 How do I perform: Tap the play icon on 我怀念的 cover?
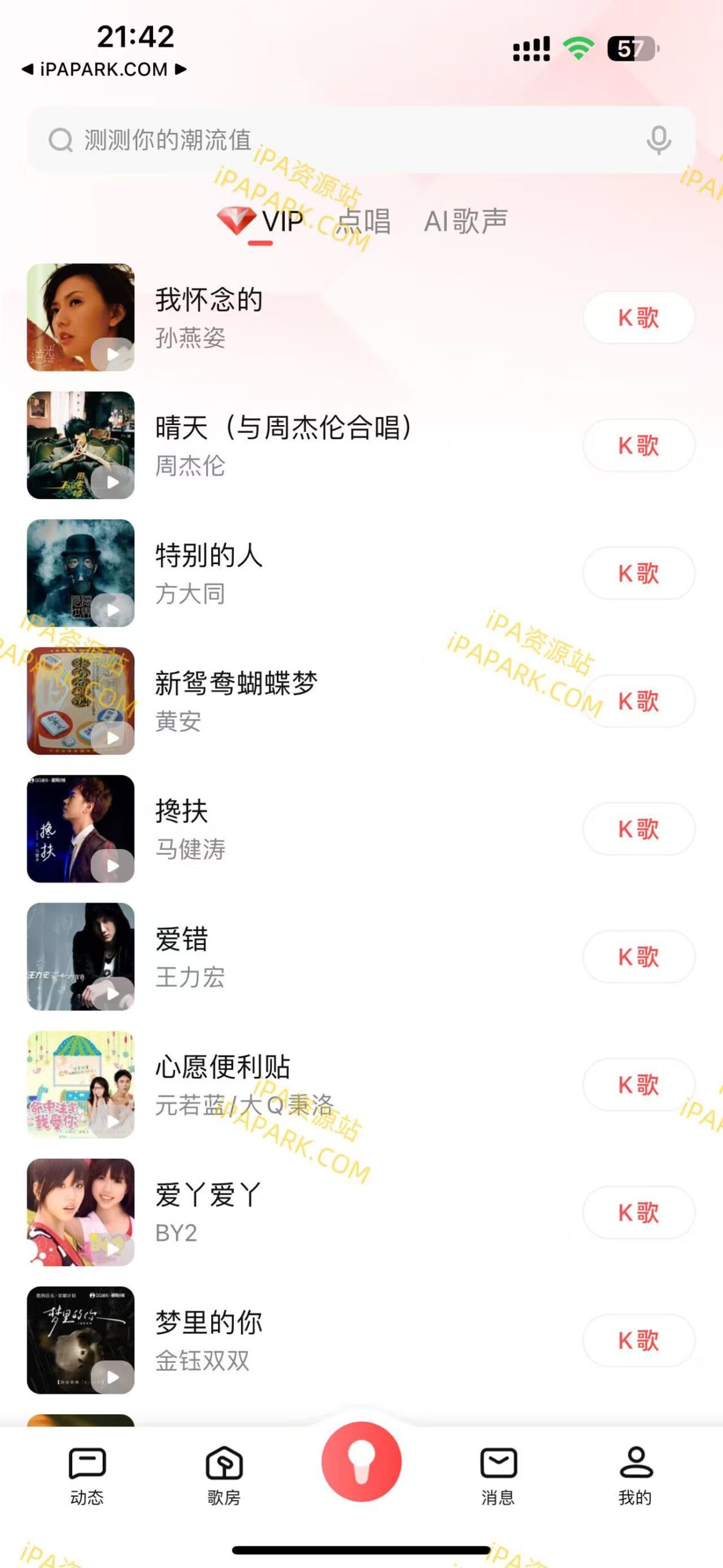pyautogui.click(x=112, y=355)
